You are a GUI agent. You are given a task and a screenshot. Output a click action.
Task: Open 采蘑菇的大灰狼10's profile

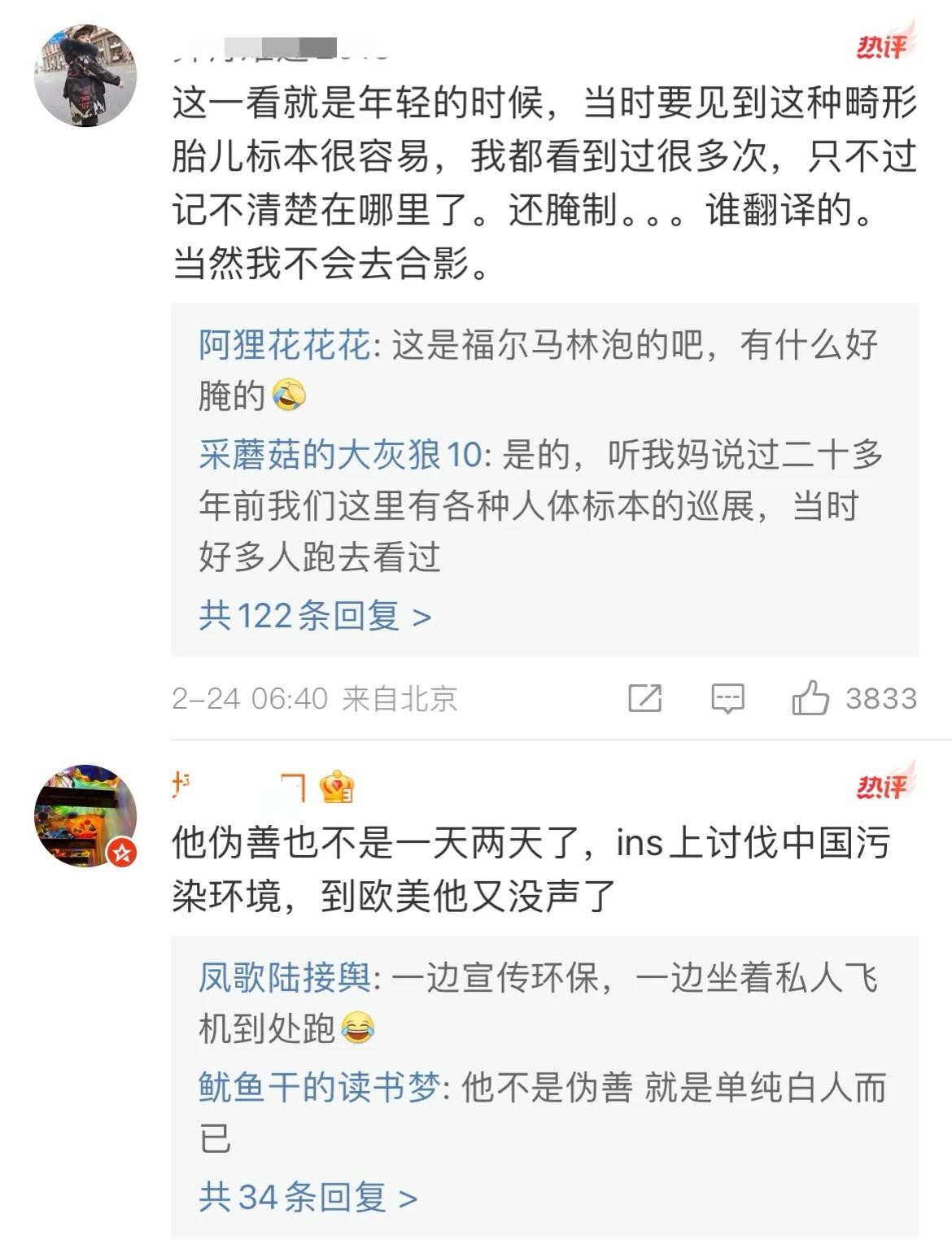(x=340, y=456)
